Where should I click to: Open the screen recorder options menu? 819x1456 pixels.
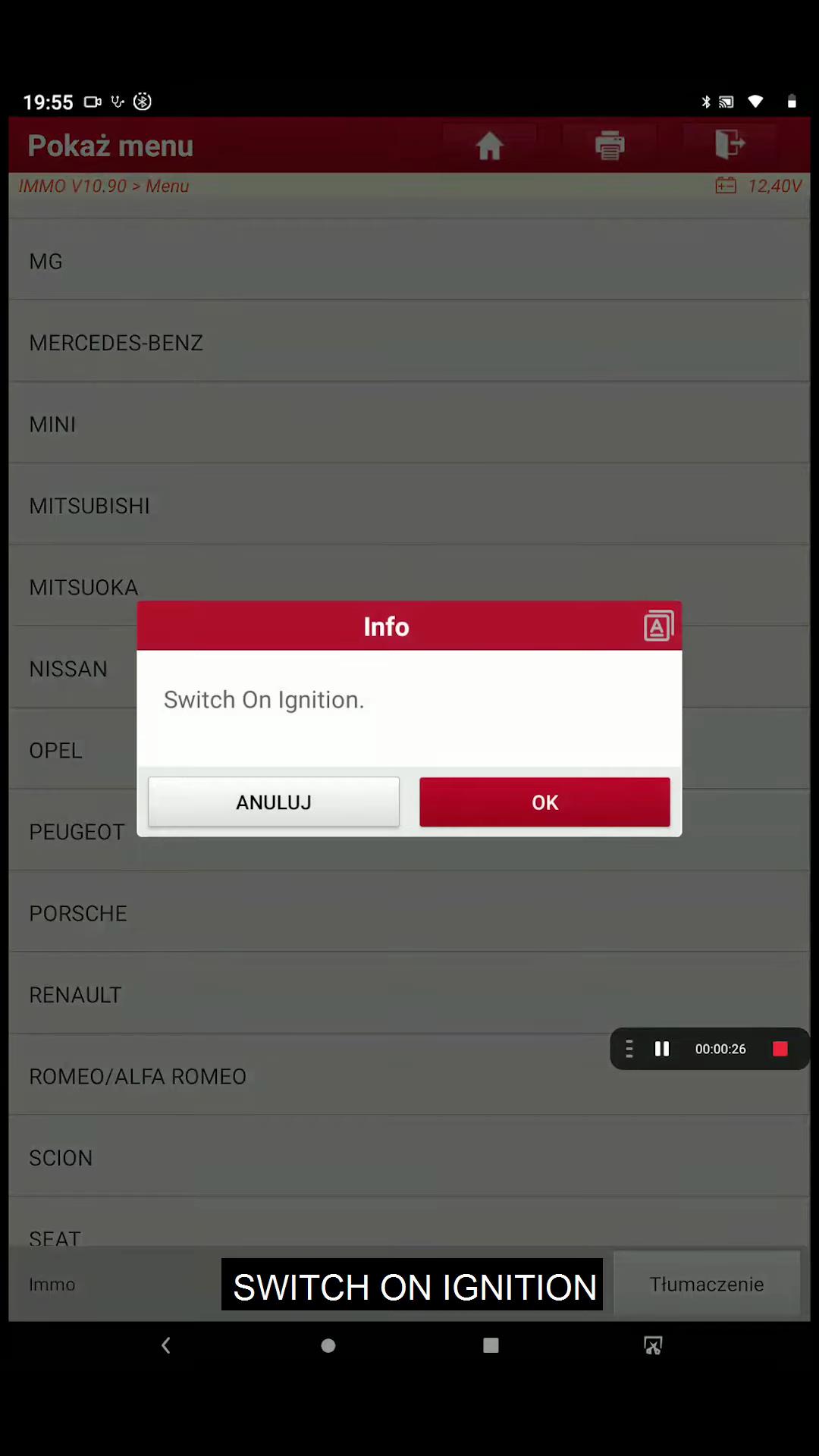point(629,1049)
